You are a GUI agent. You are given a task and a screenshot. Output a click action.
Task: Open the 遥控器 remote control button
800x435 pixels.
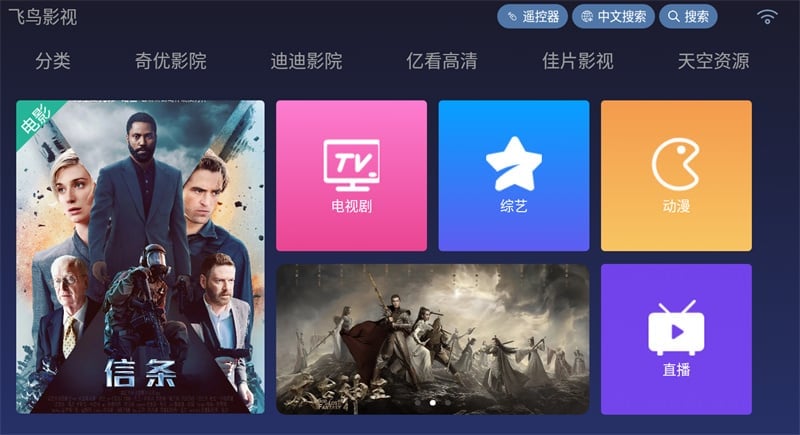[532, 17]
